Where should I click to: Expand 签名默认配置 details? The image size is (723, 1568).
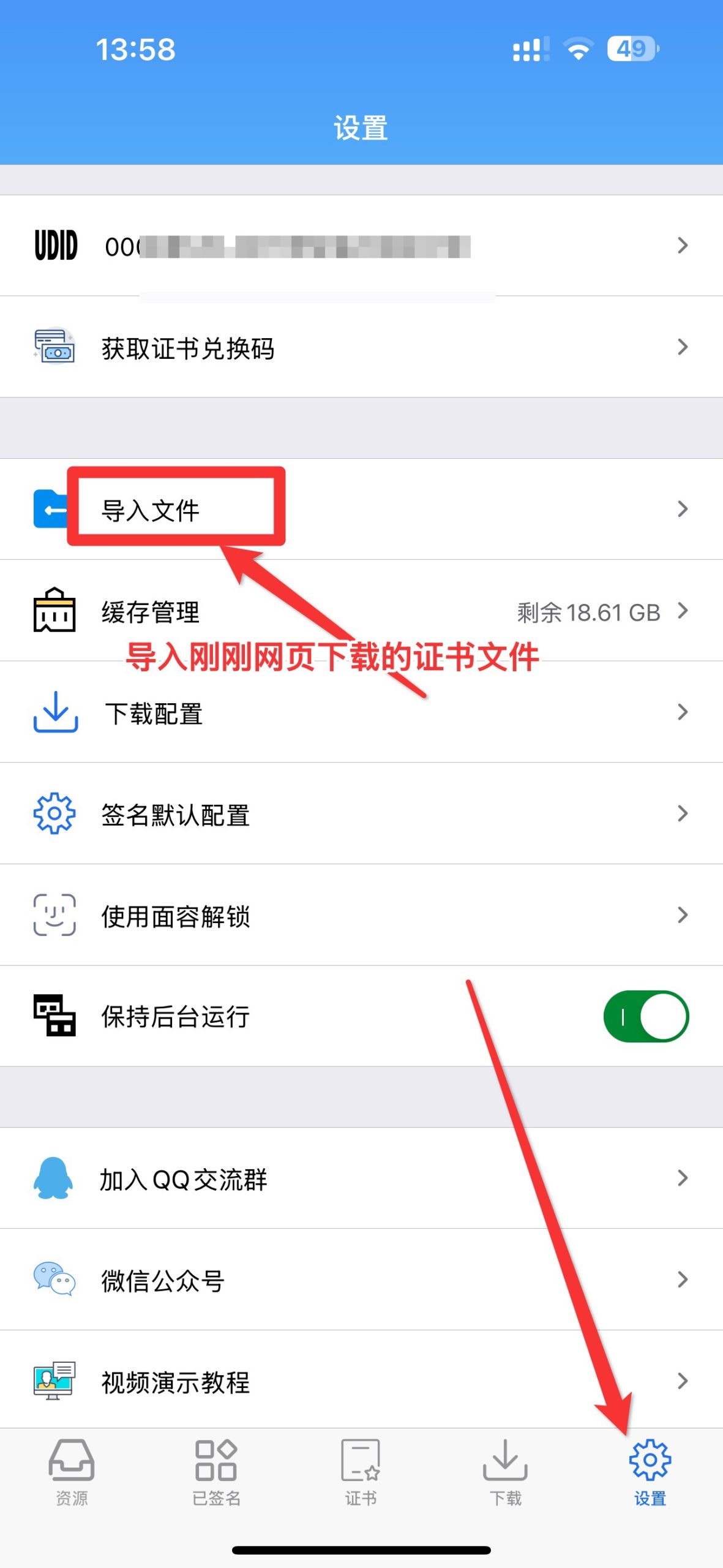click(682, 813)
